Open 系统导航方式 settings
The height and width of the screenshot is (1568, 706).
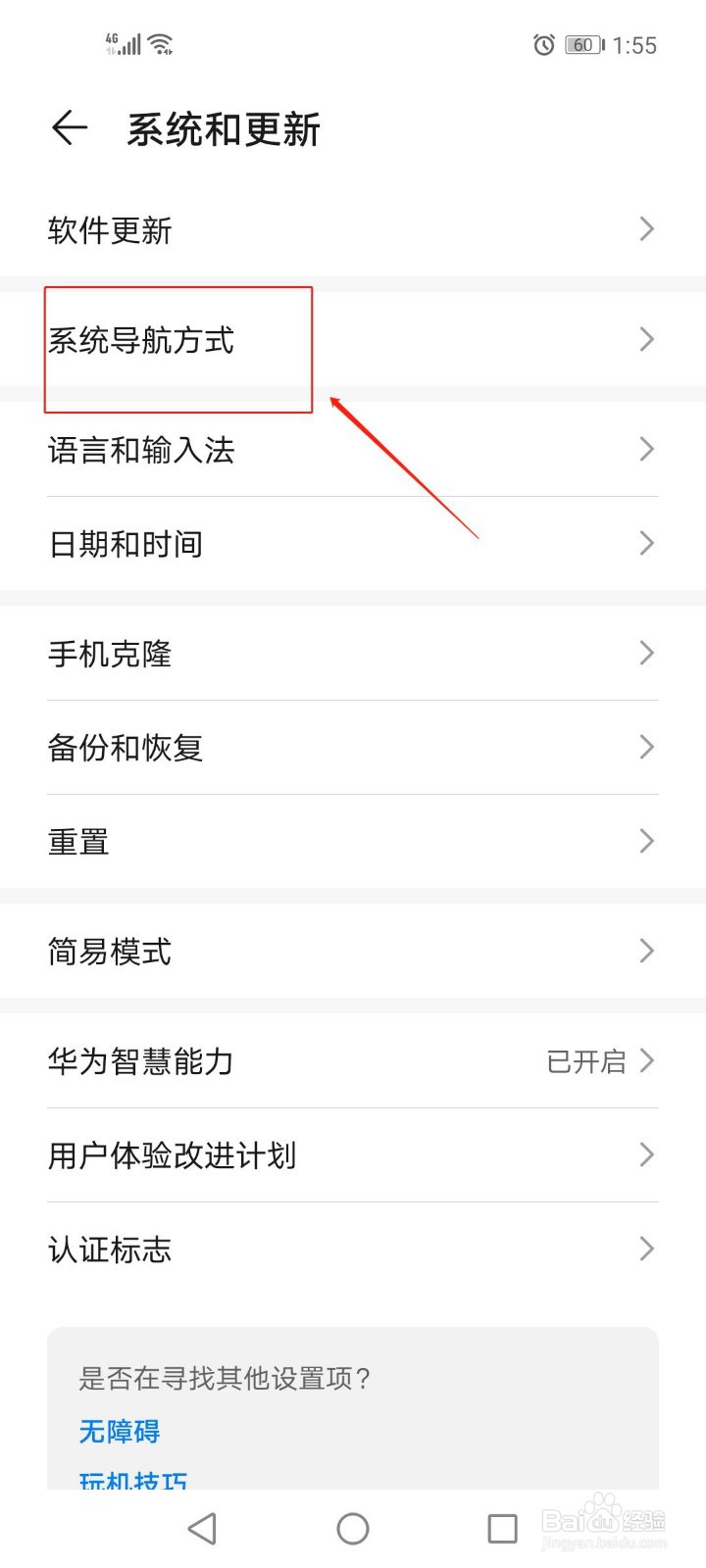click(353, 341)
